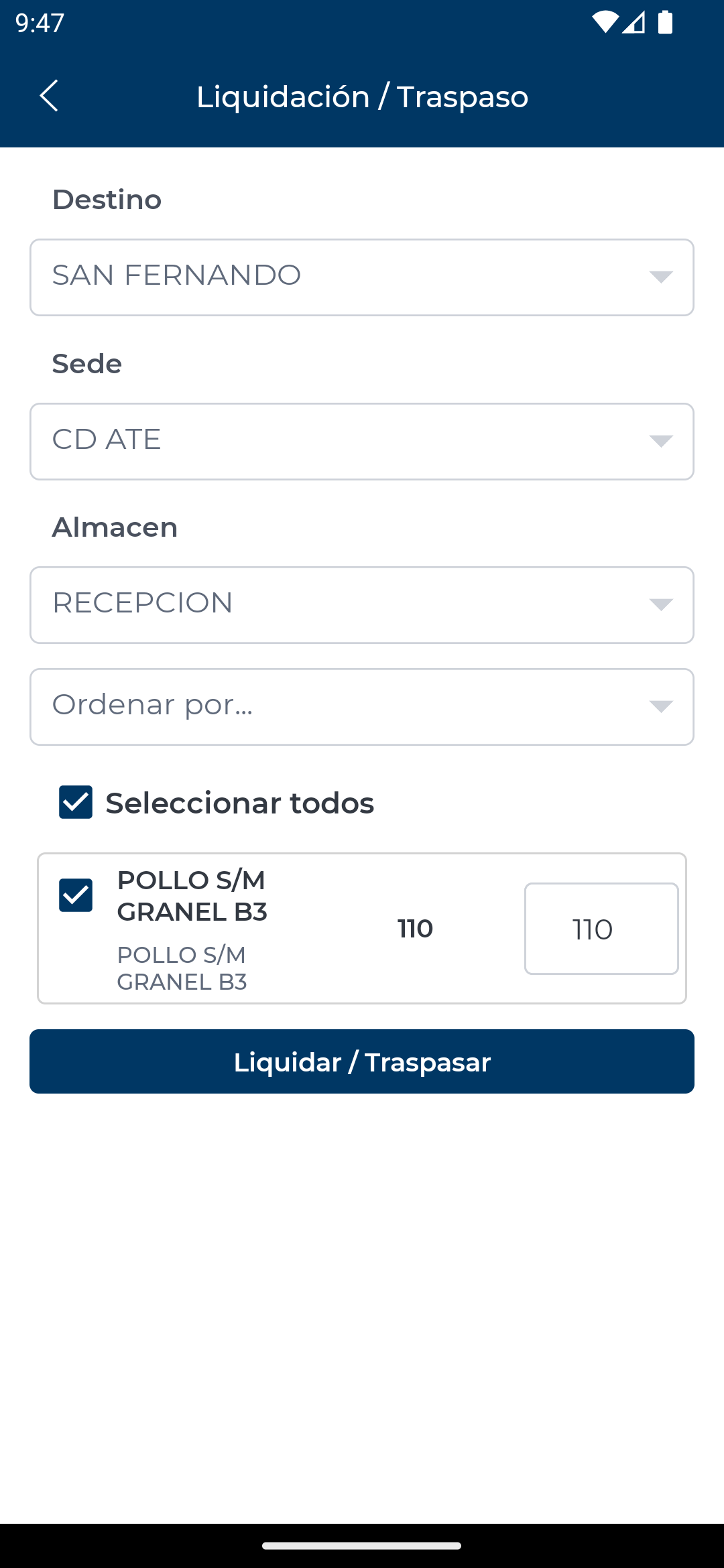Go back using the header arrow
The width and height of the screenshot is (724, 1568).
click(49, 96)
